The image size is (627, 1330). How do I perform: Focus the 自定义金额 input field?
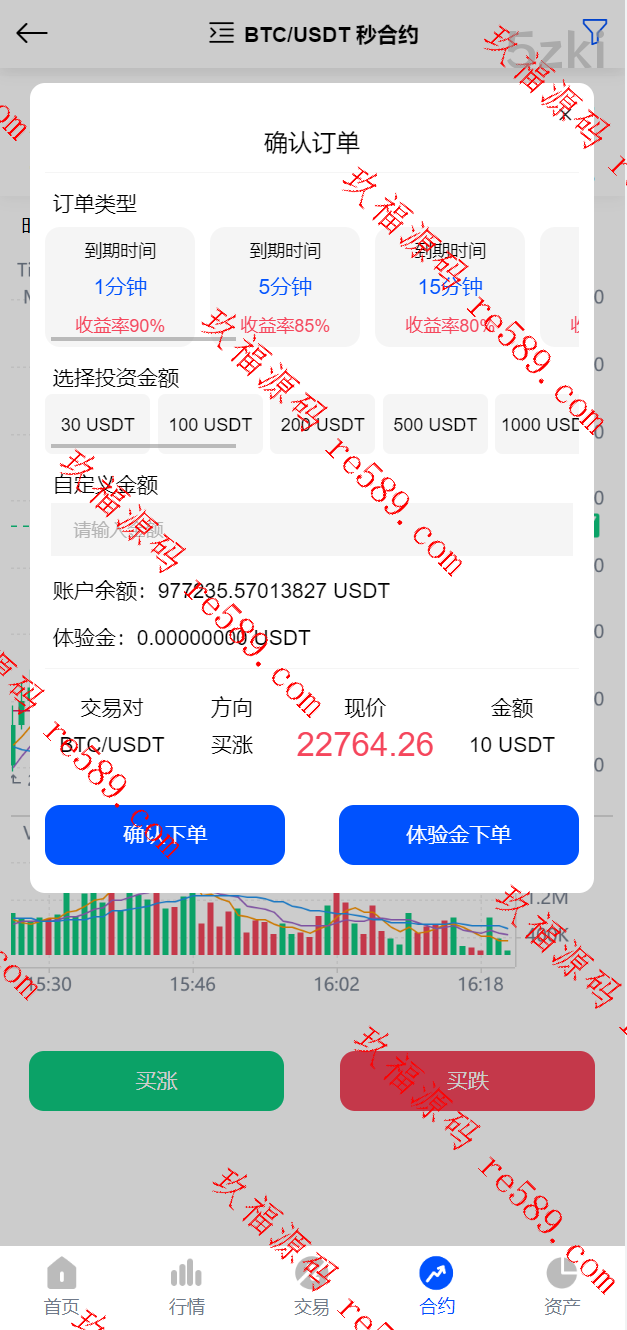[312, 530]
